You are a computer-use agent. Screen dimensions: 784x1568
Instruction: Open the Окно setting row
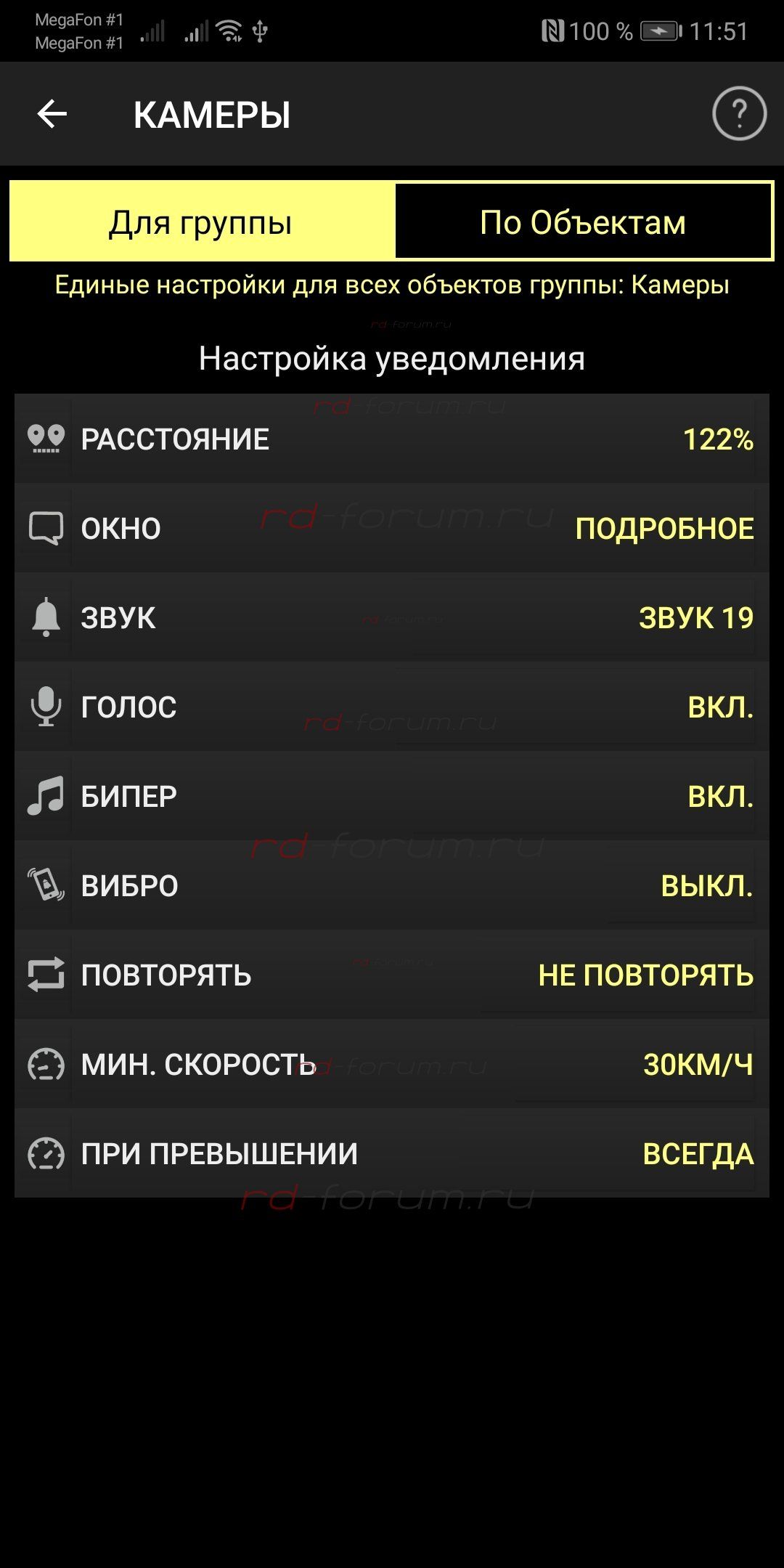click(x=392, y=528)
